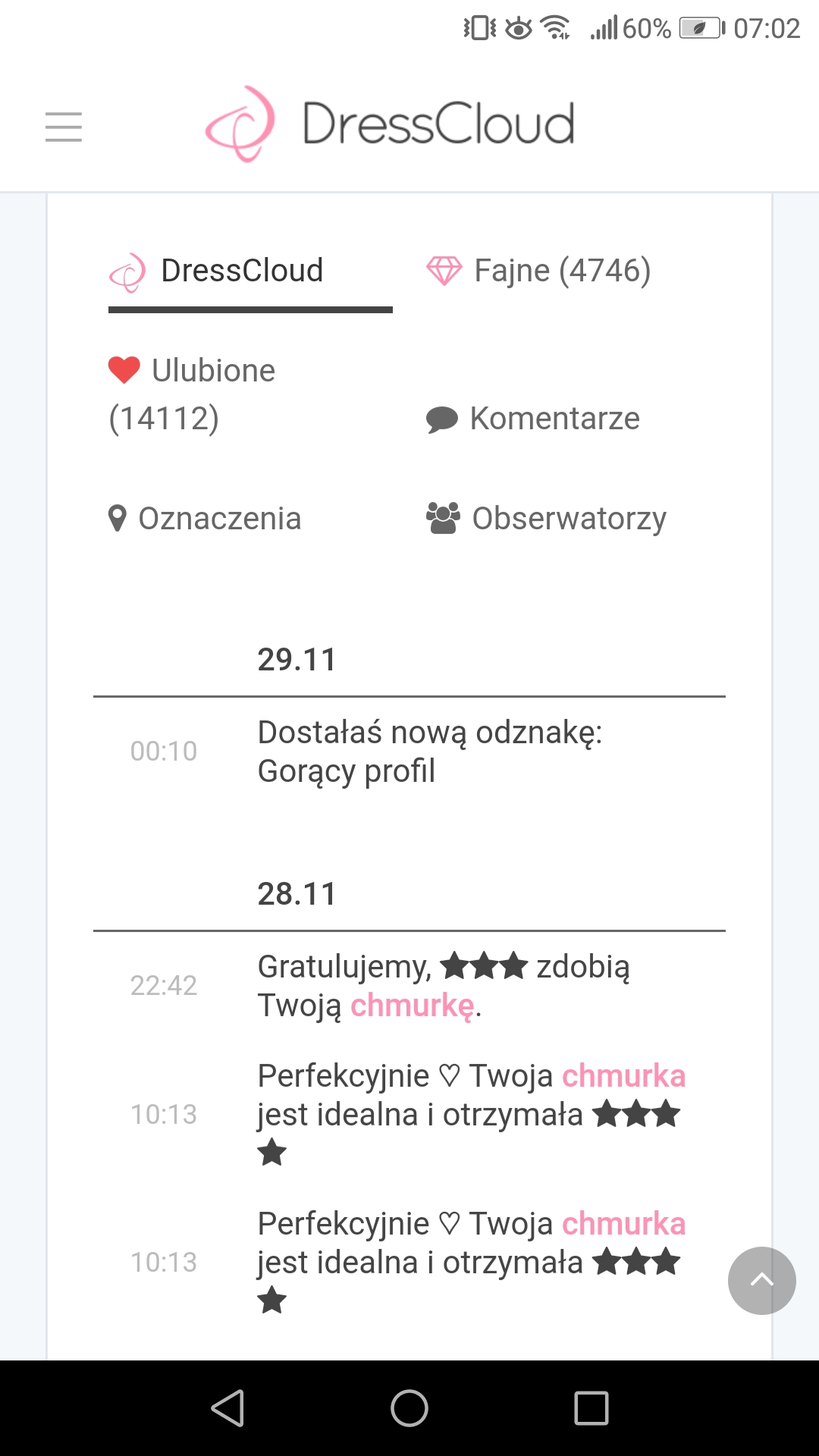This screenshot has width=819, height=1456.
Task: Open the hamburger navigation menu
Action: tap(64, 127)
